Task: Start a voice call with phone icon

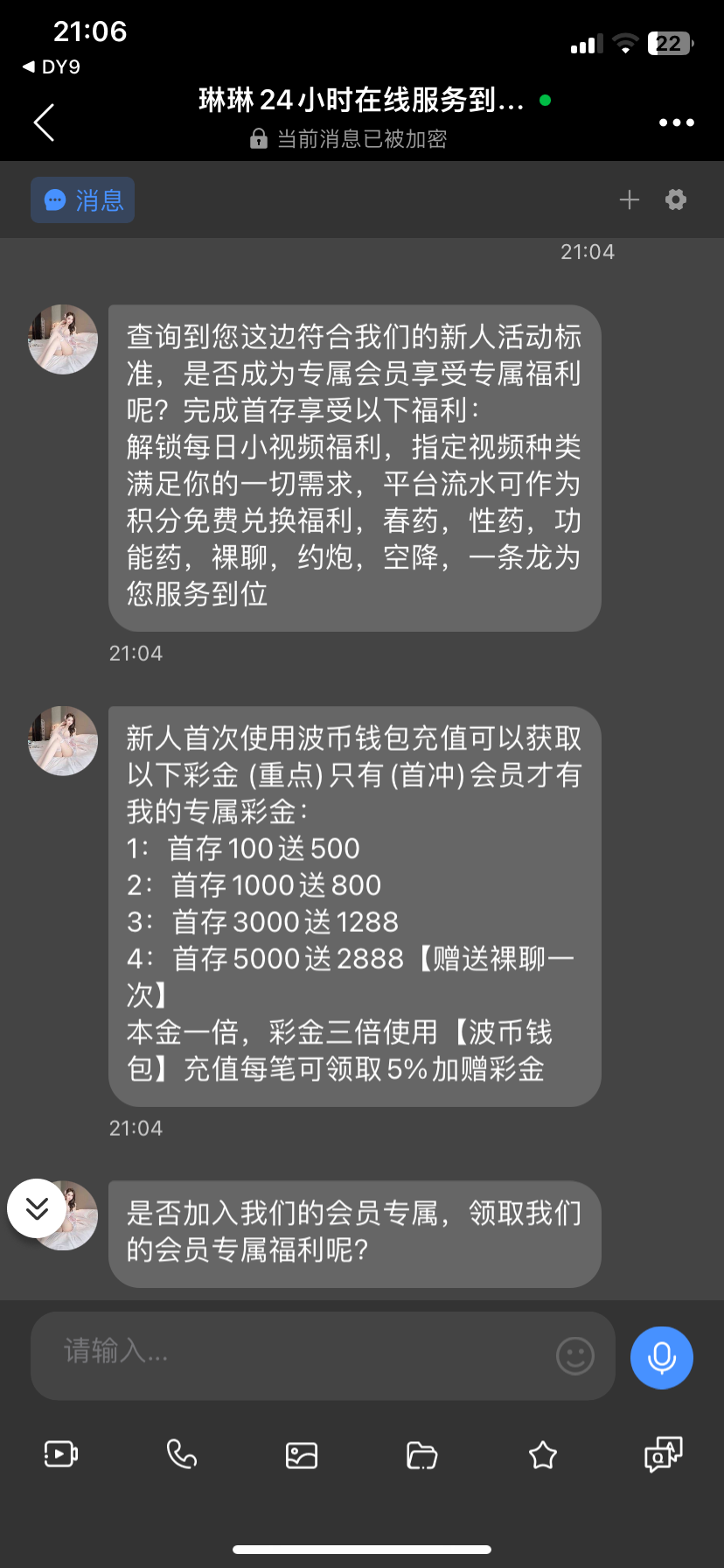Action: click(x=181, y=1454)
